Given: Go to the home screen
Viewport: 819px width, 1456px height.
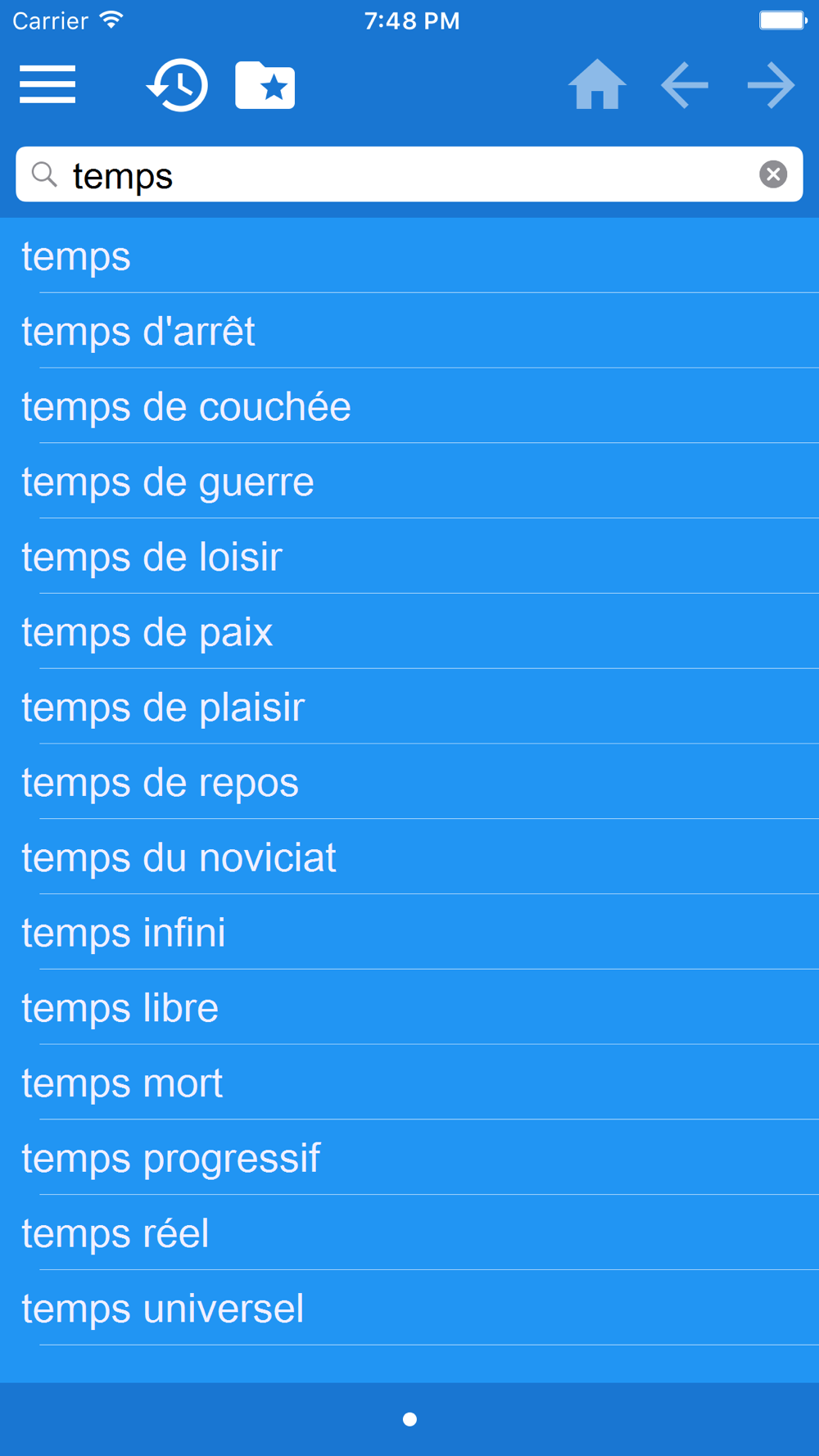Looking at the screenshot, I should [x=597, y=84].
